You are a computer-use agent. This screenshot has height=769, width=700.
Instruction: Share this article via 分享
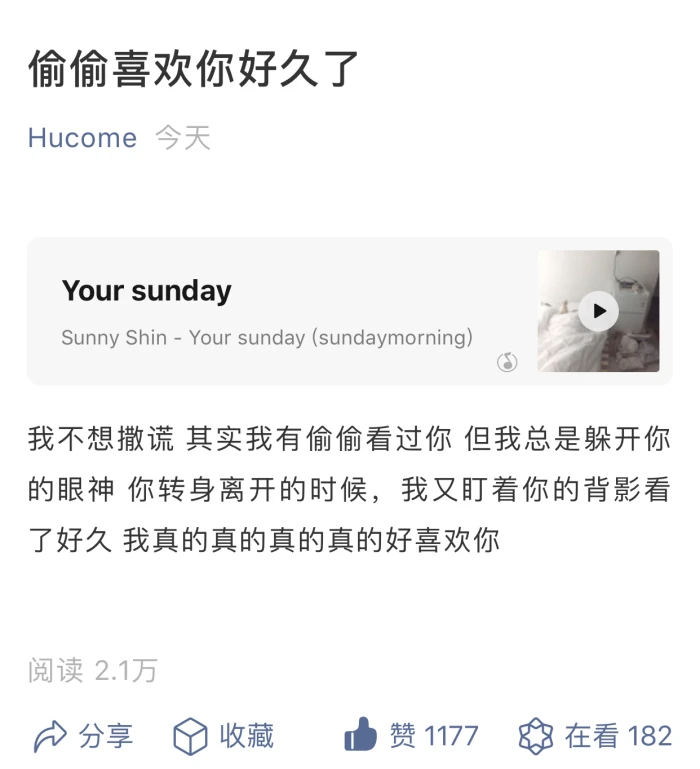[x=82, y=737]
